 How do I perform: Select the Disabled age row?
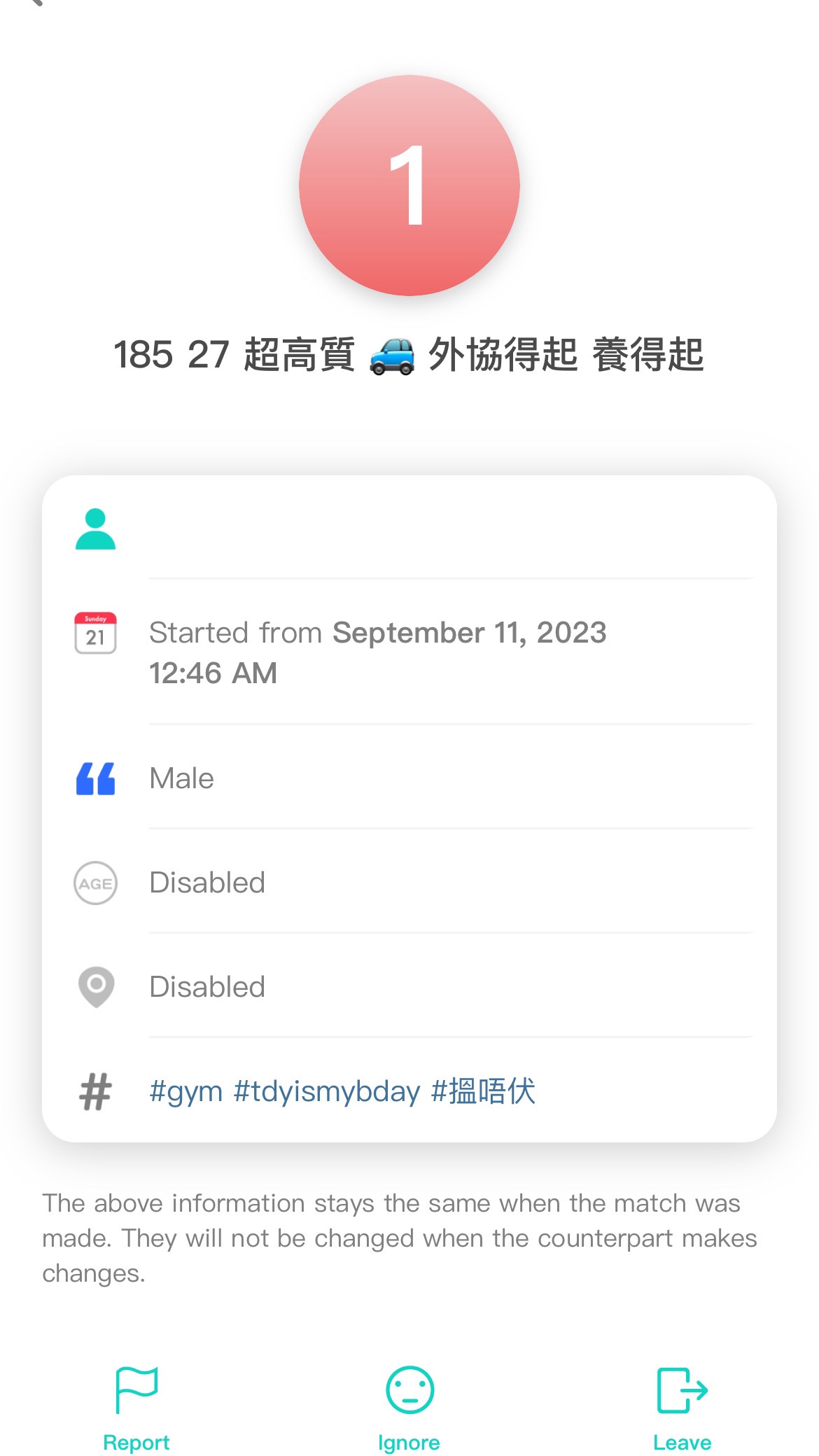[207, 883]
